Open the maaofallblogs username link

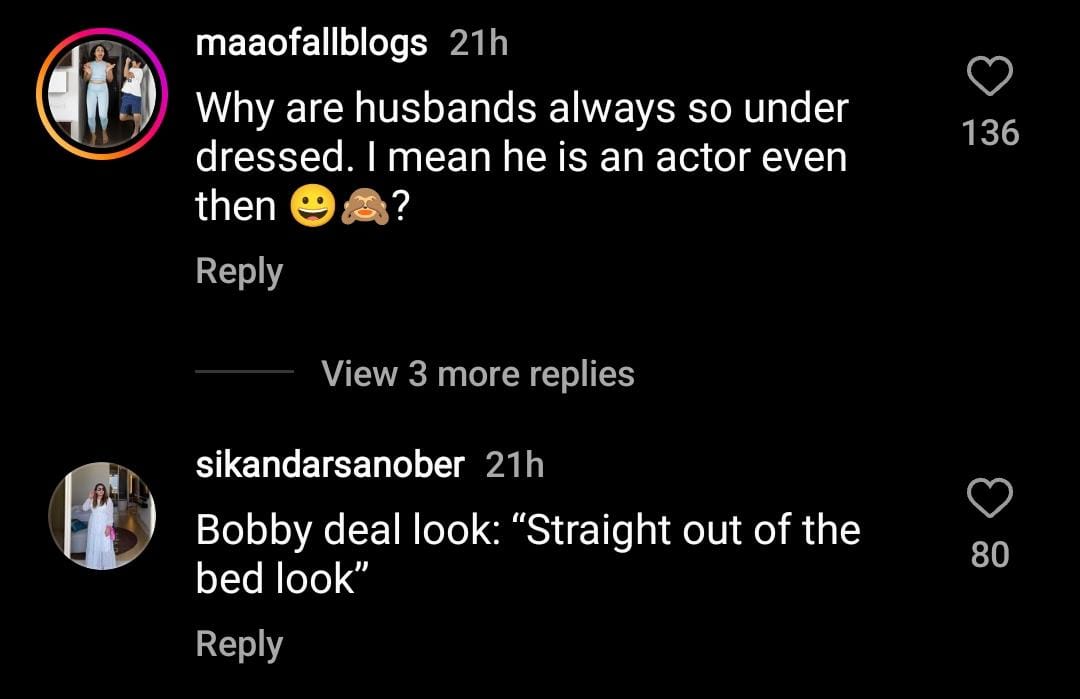pyautogui.click(x=311, y=43)
